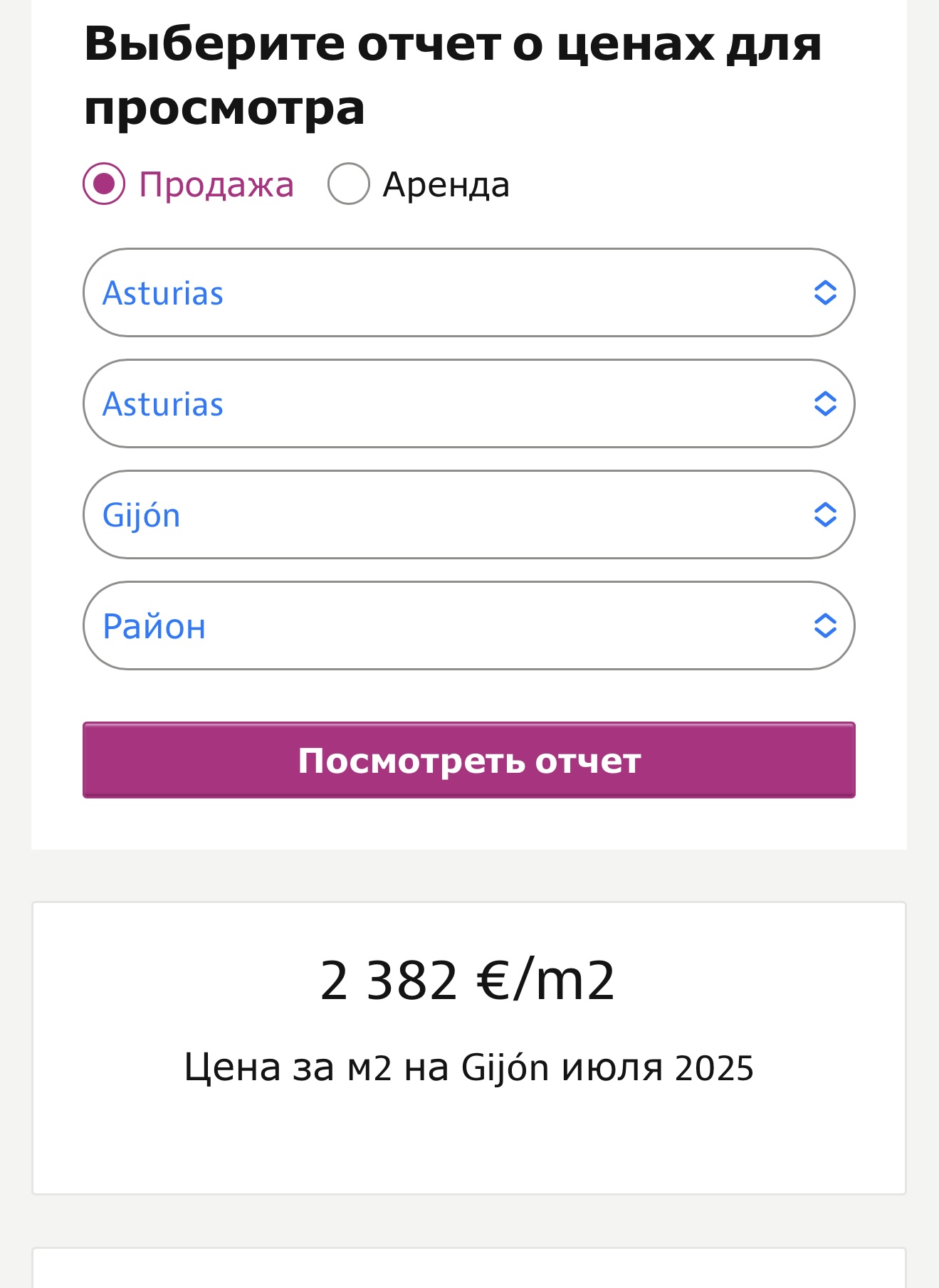The width and height of the screenshot is (939, 1288).
Task: Open the Gijón city dropdown
Action: (468, 514)
